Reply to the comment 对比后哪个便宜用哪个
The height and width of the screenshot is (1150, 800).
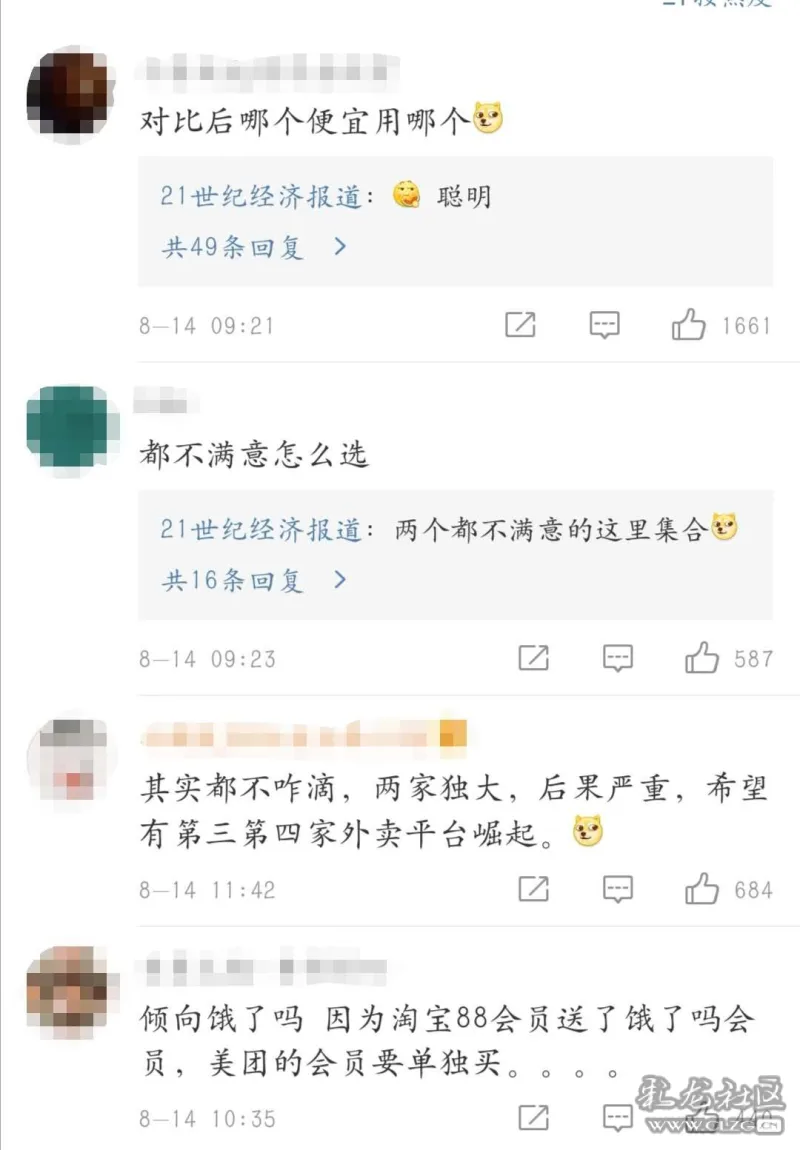tap(604, 325)
